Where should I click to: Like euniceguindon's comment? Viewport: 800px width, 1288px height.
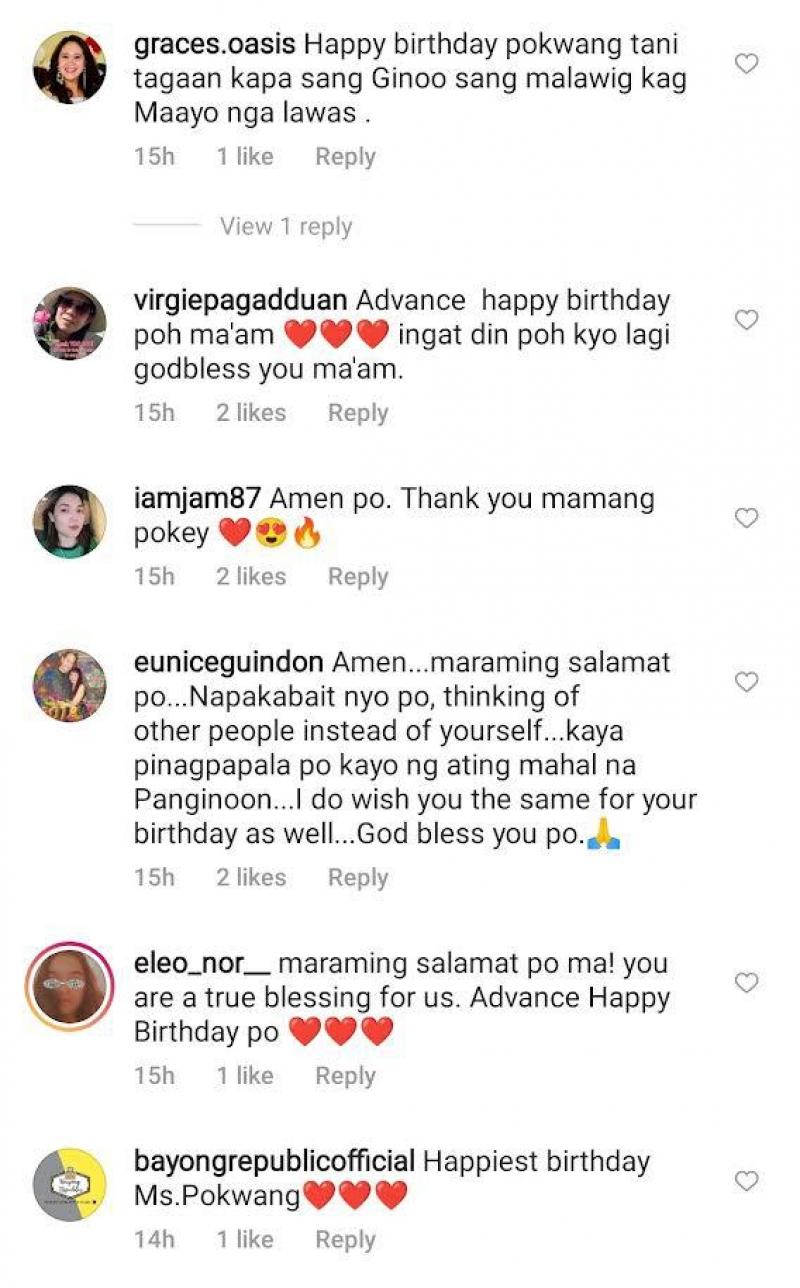(x=746, y=682)
